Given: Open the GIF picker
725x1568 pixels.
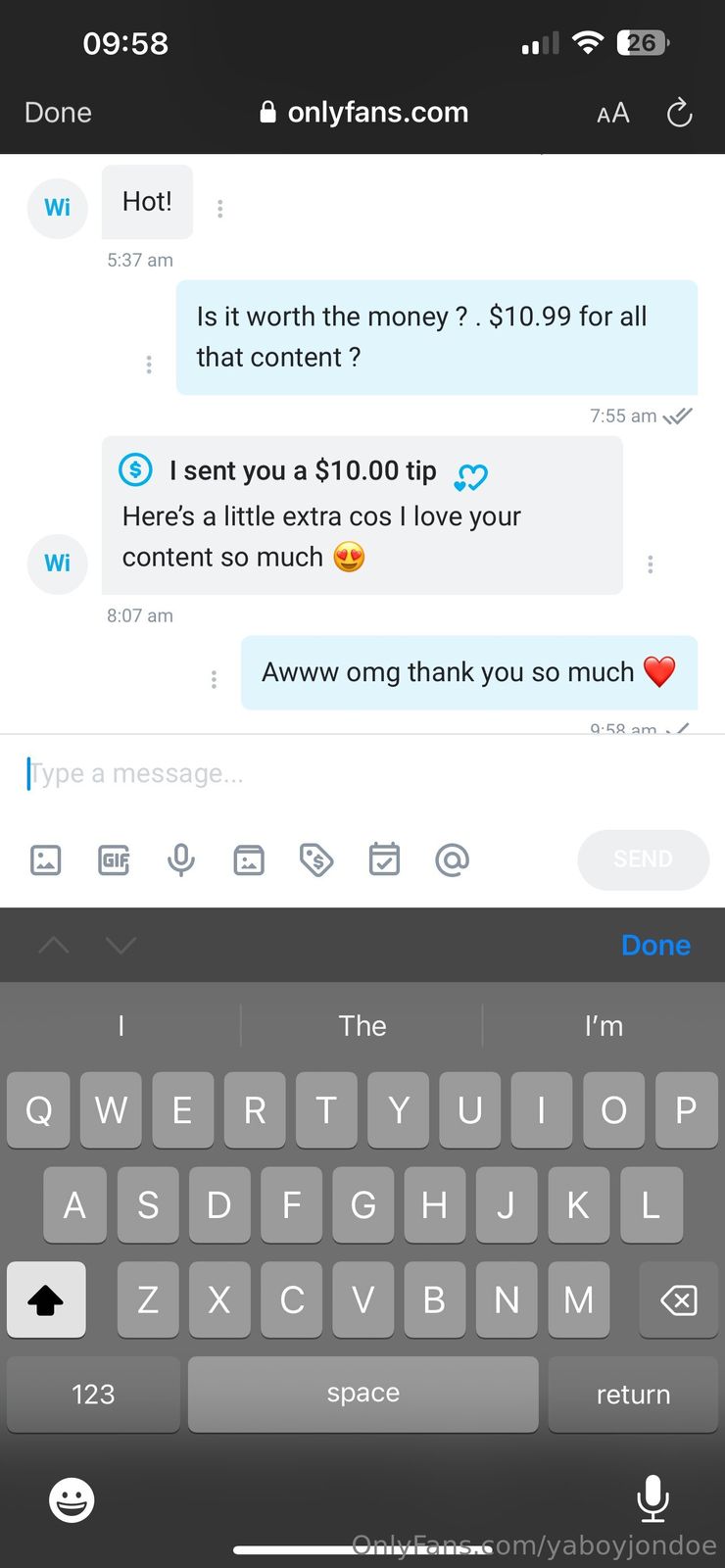Looking at the screenshot, I should point(114,859).
